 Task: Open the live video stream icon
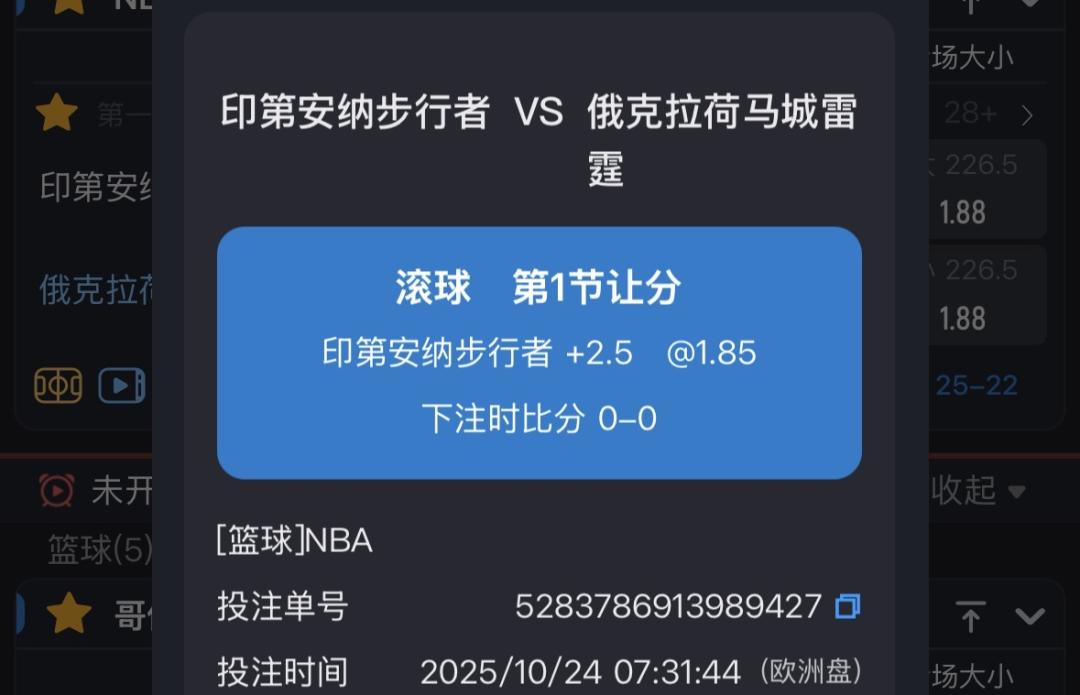[121, 385]
